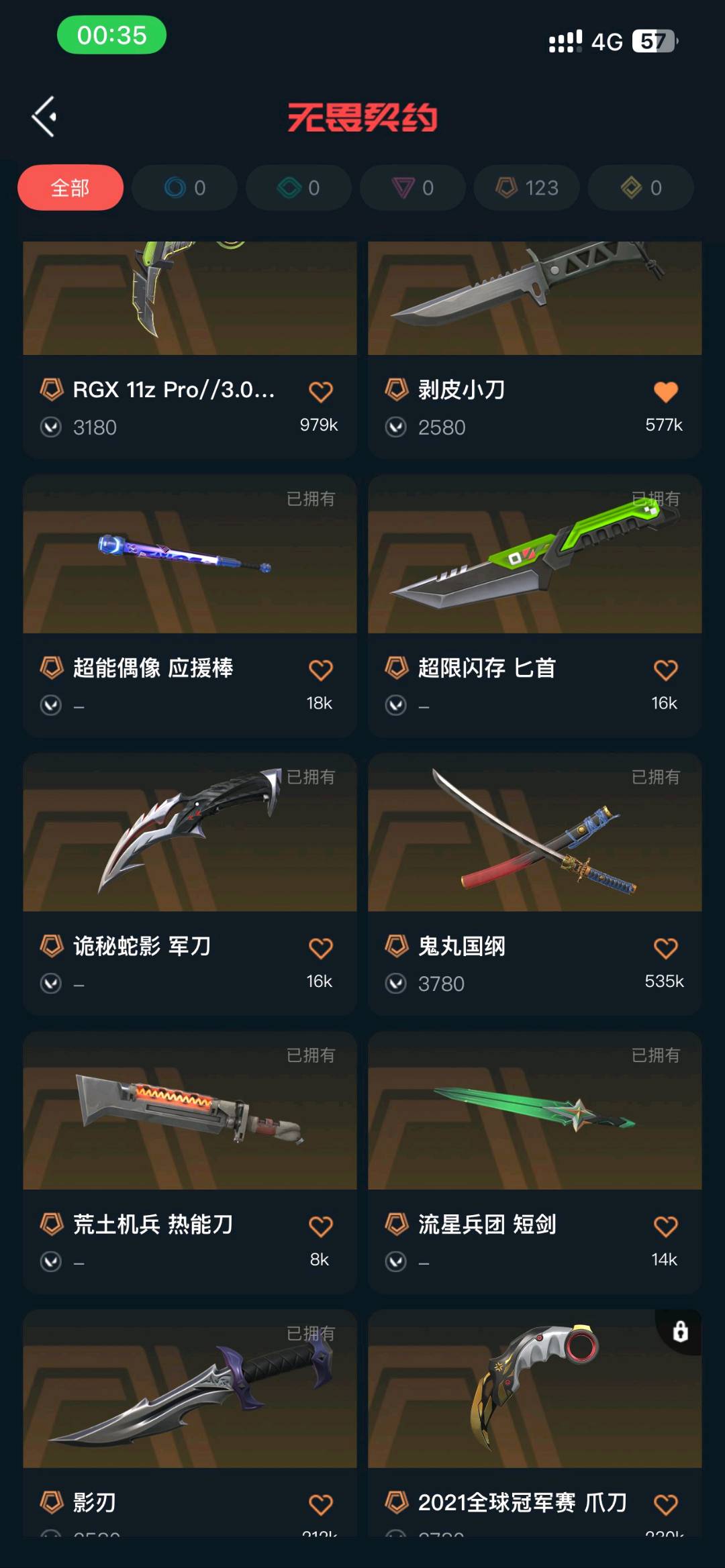The width and height of the screenshot is (725, 1568).
Task: Open the 2021全球冠军赛 爪刀 card
Action: pyautogui.click(x=534, y=1392)
